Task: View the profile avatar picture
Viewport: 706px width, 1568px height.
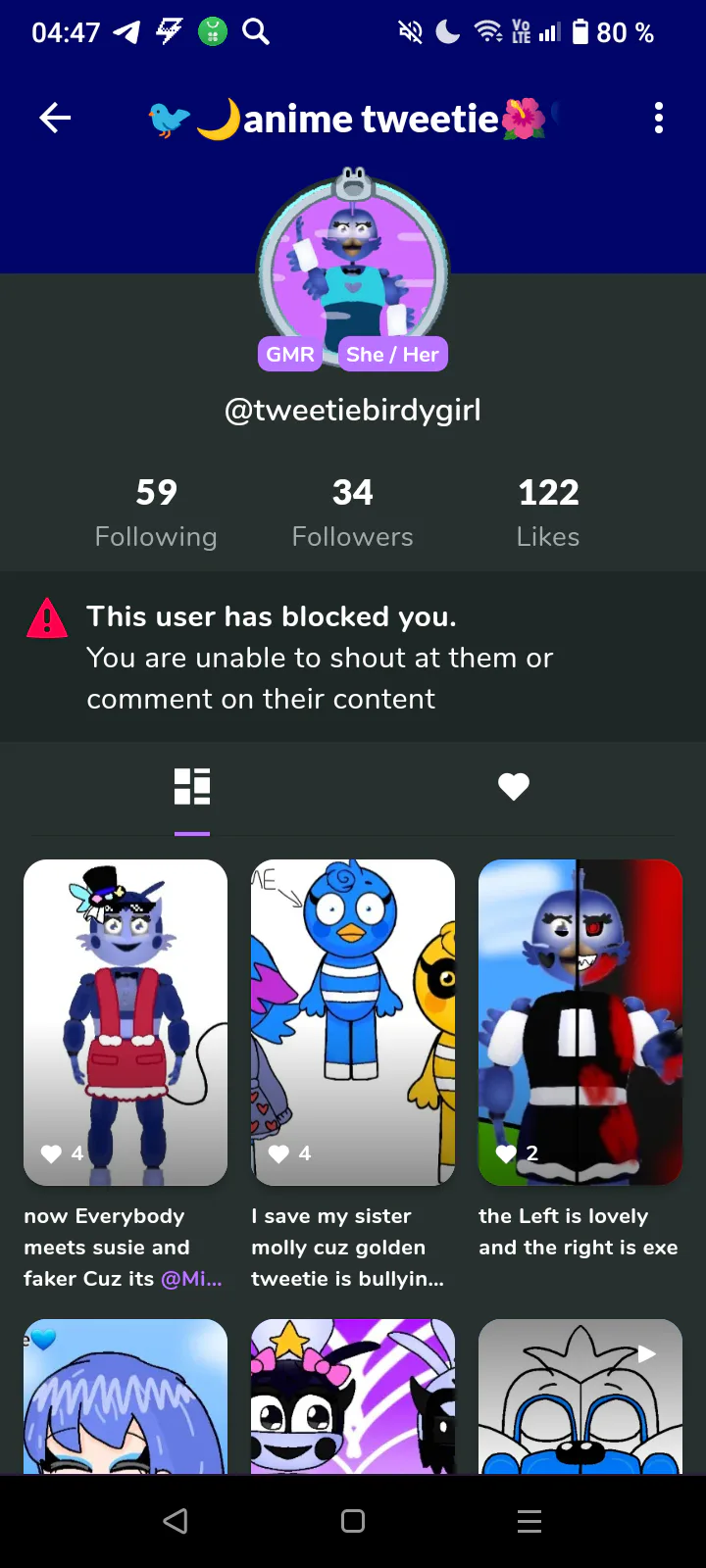Action: [x=353, y=265]
